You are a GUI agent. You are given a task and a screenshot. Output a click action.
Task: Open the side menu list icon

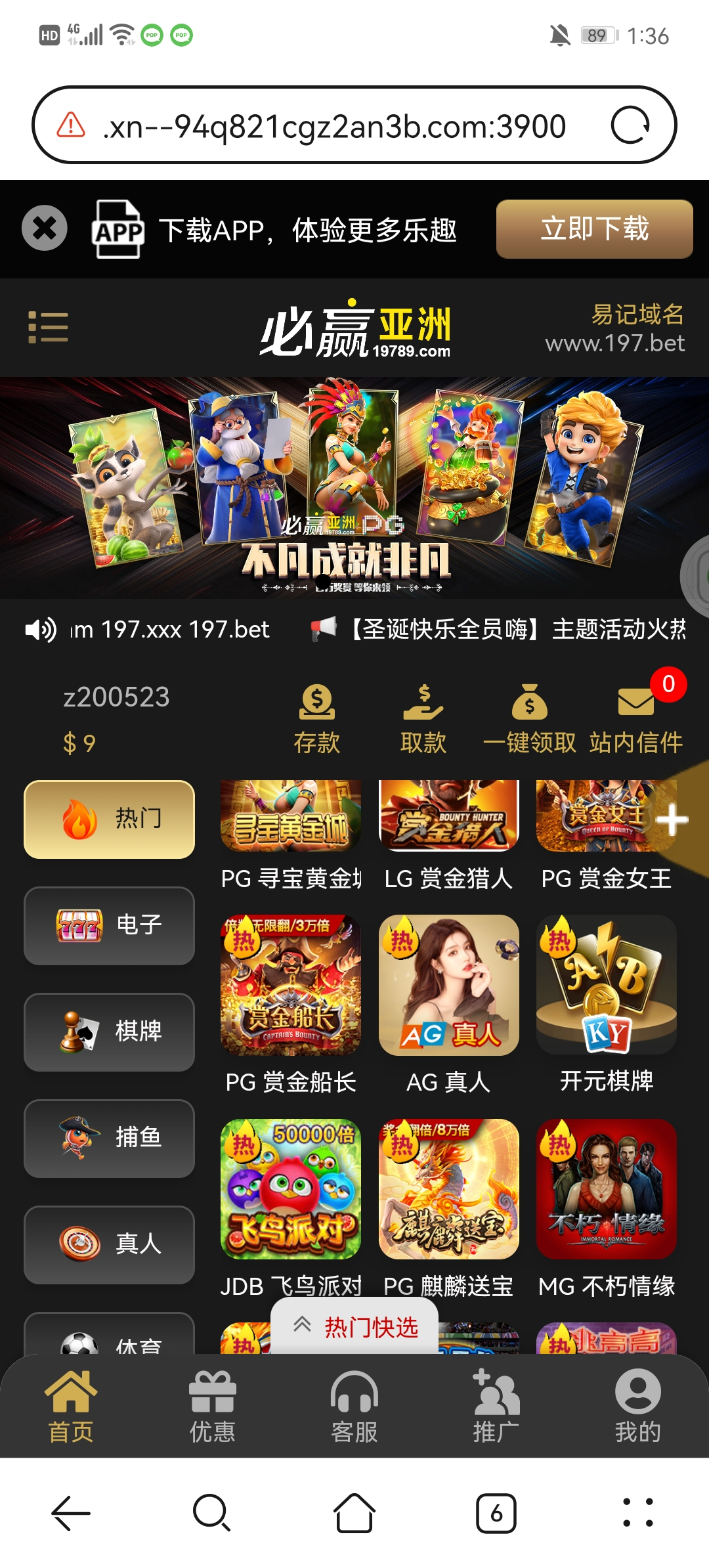[48, 327]
